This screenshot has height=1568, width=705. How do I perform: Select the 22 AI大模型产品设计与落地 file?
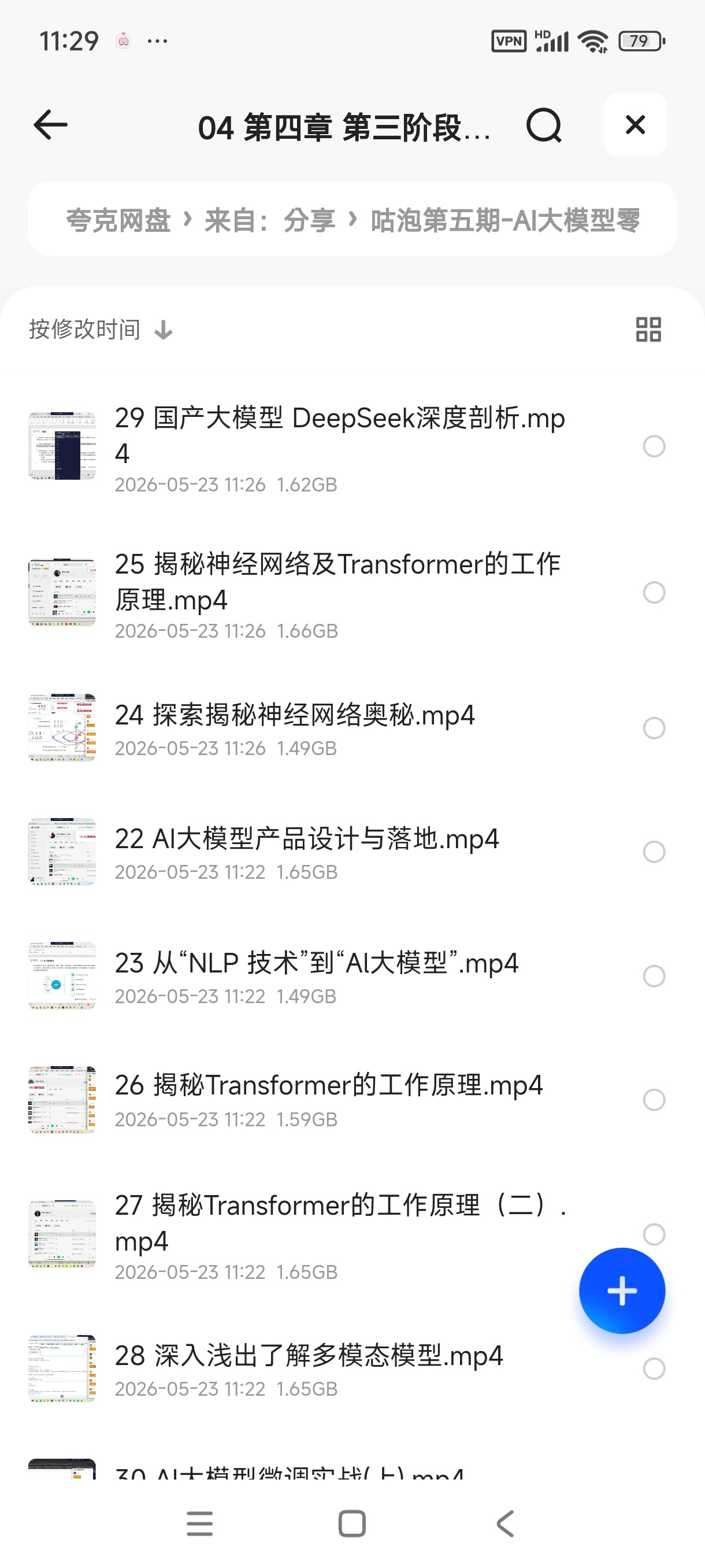pos(654,852)
